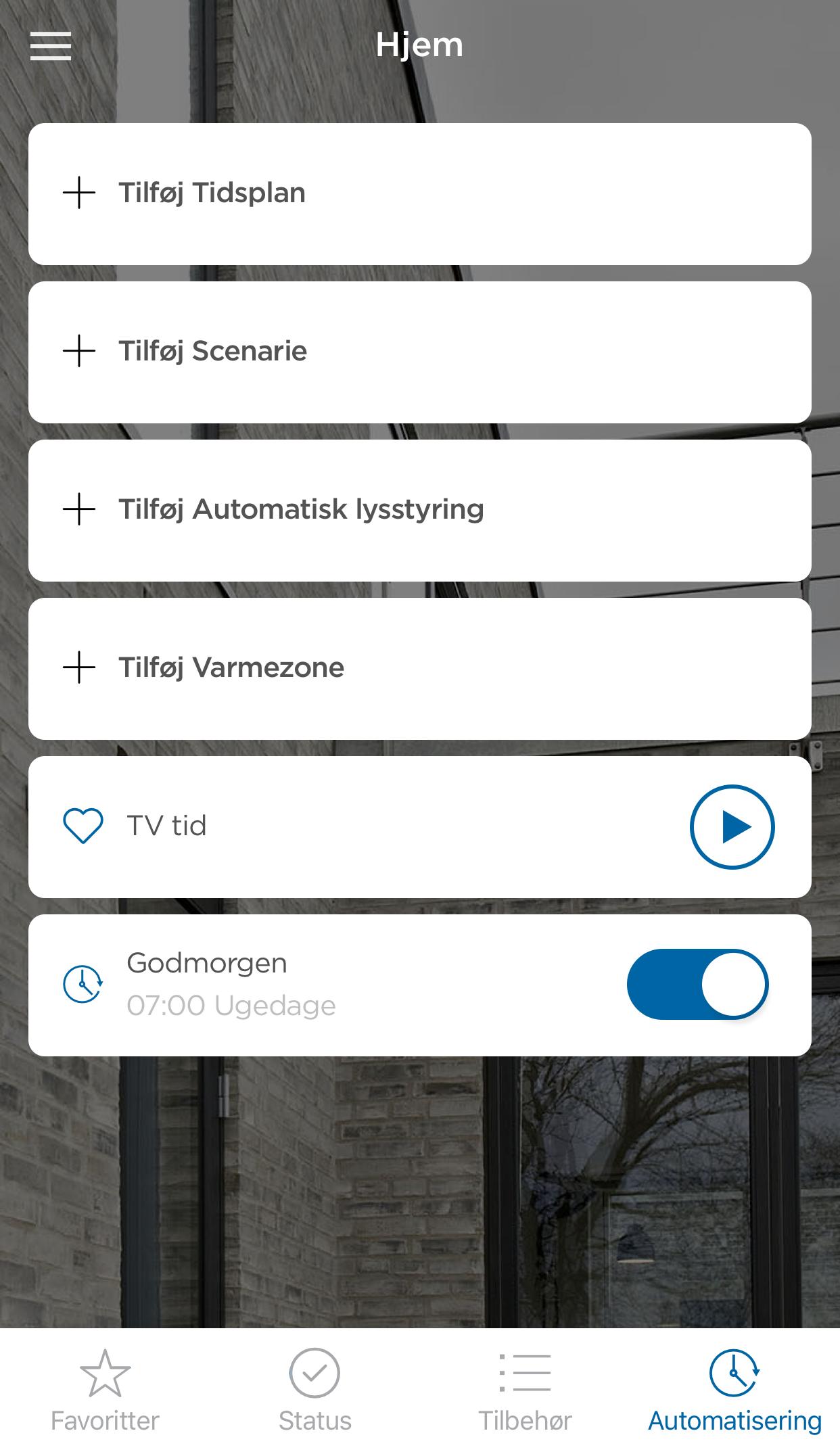Disable the Godmorgen schedule switch
This screenshot has height=1454, width=840.
point(697,985)
